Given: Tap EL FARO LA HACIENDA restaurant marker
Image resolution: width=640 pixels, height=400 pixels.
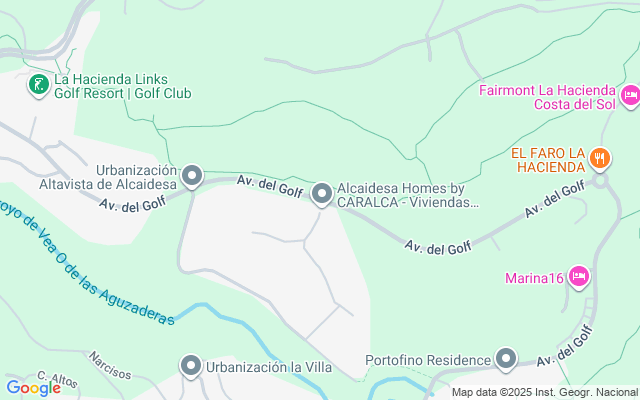Looking at the screenshot, I should (x=599, y=157).
